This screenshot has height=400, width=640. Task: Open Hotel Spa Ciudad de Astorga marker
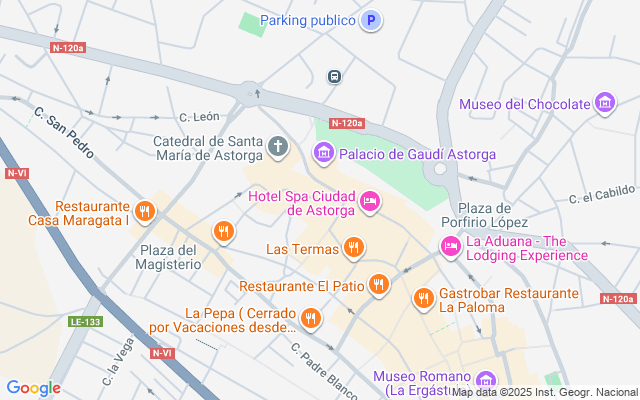(370, 201)
